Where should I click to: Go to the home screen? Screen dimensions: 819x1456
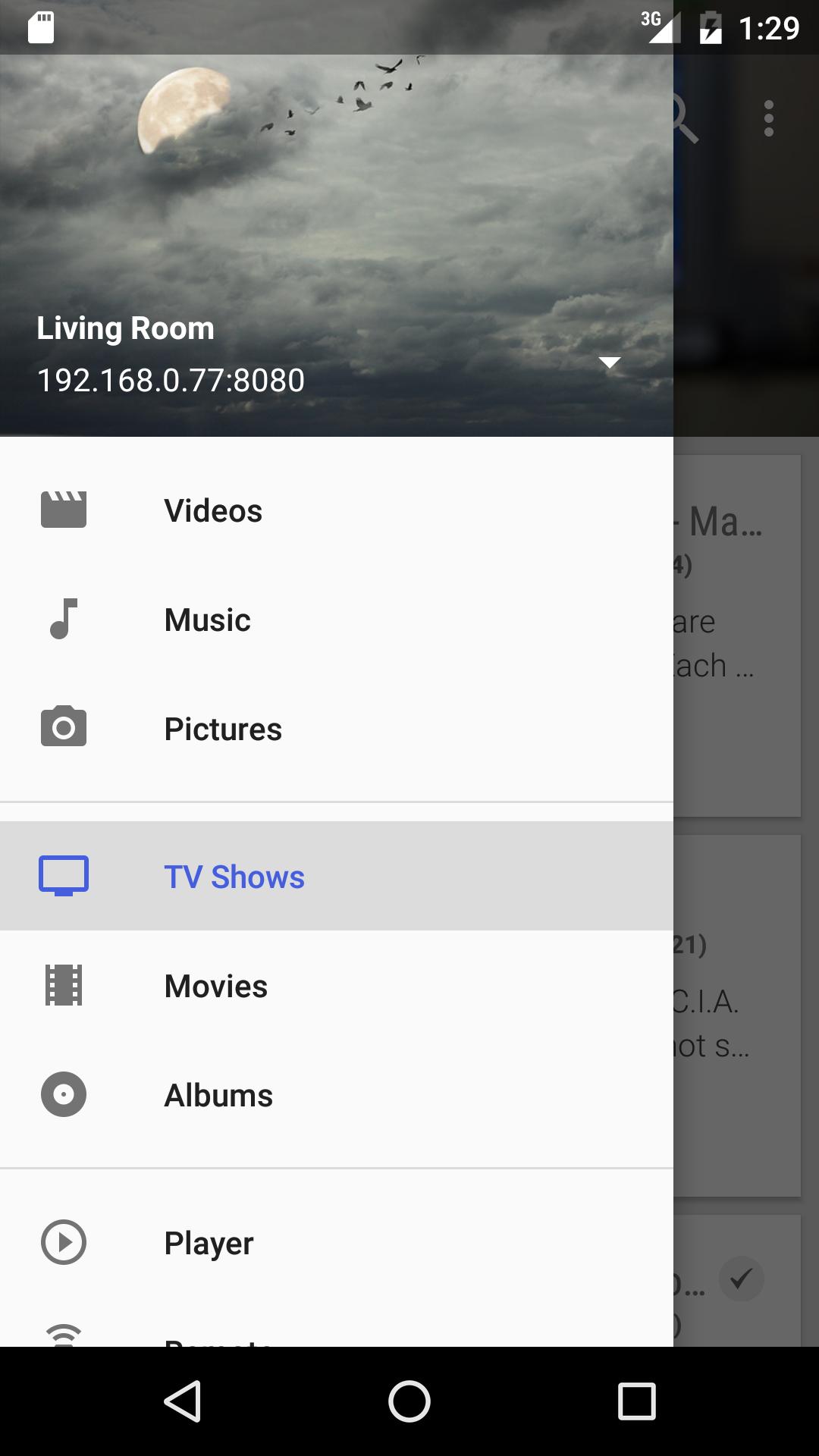click(x=409, y=1401)
